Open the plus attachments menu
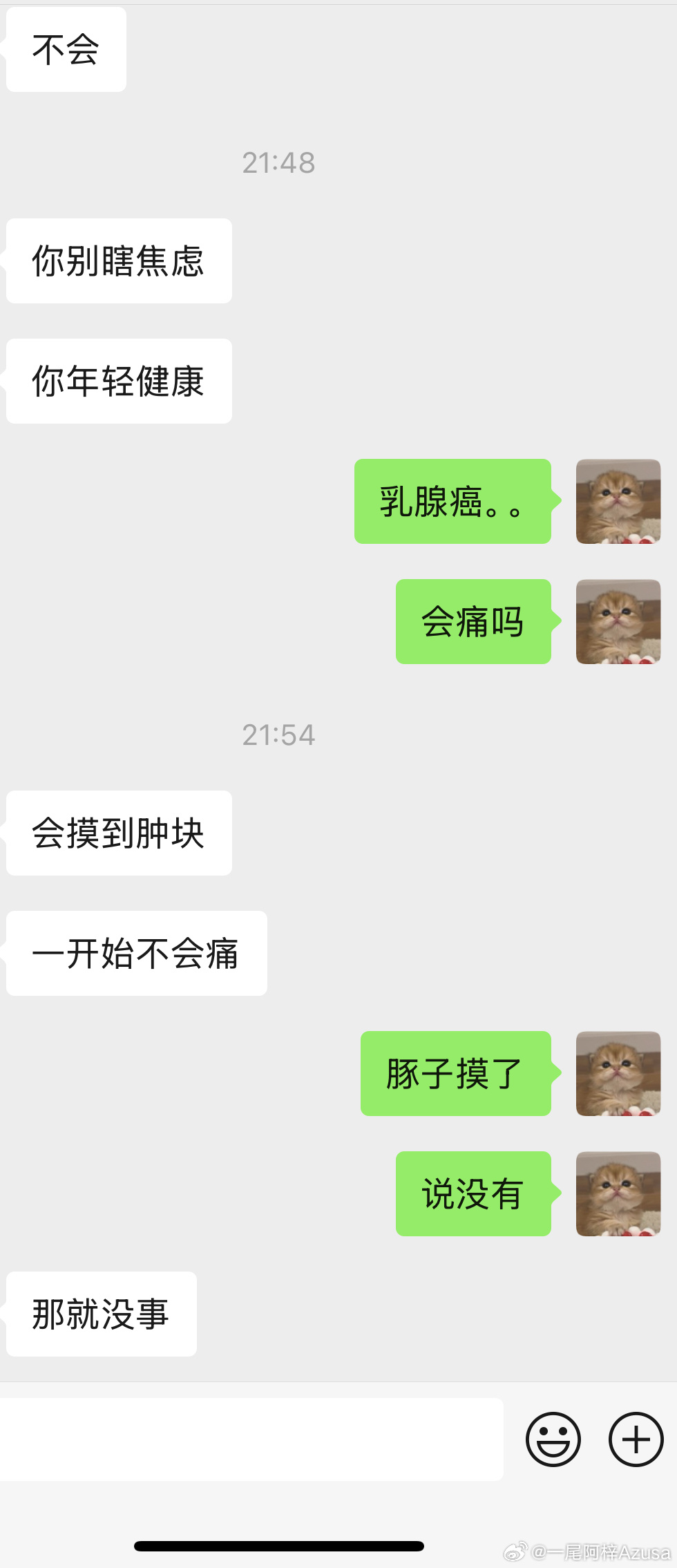The image size is (677, 1568). (636, 1439)
